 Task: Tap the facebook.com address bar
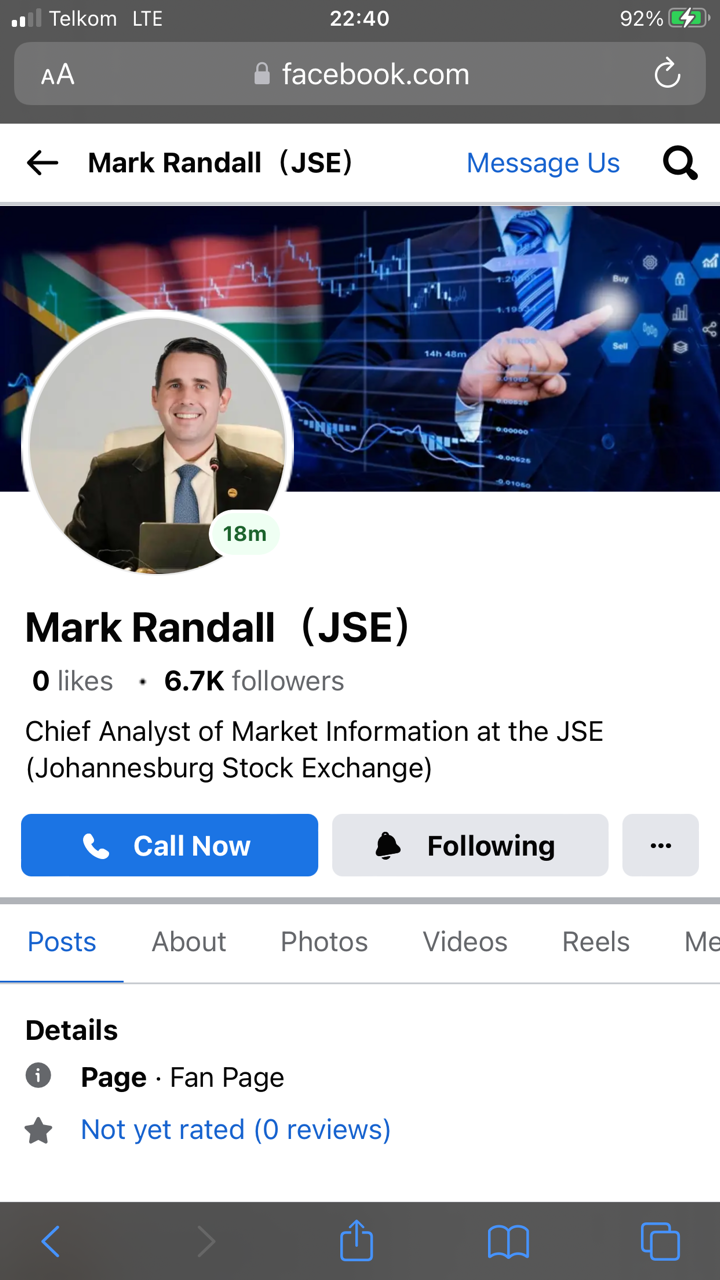coord(360,75)
